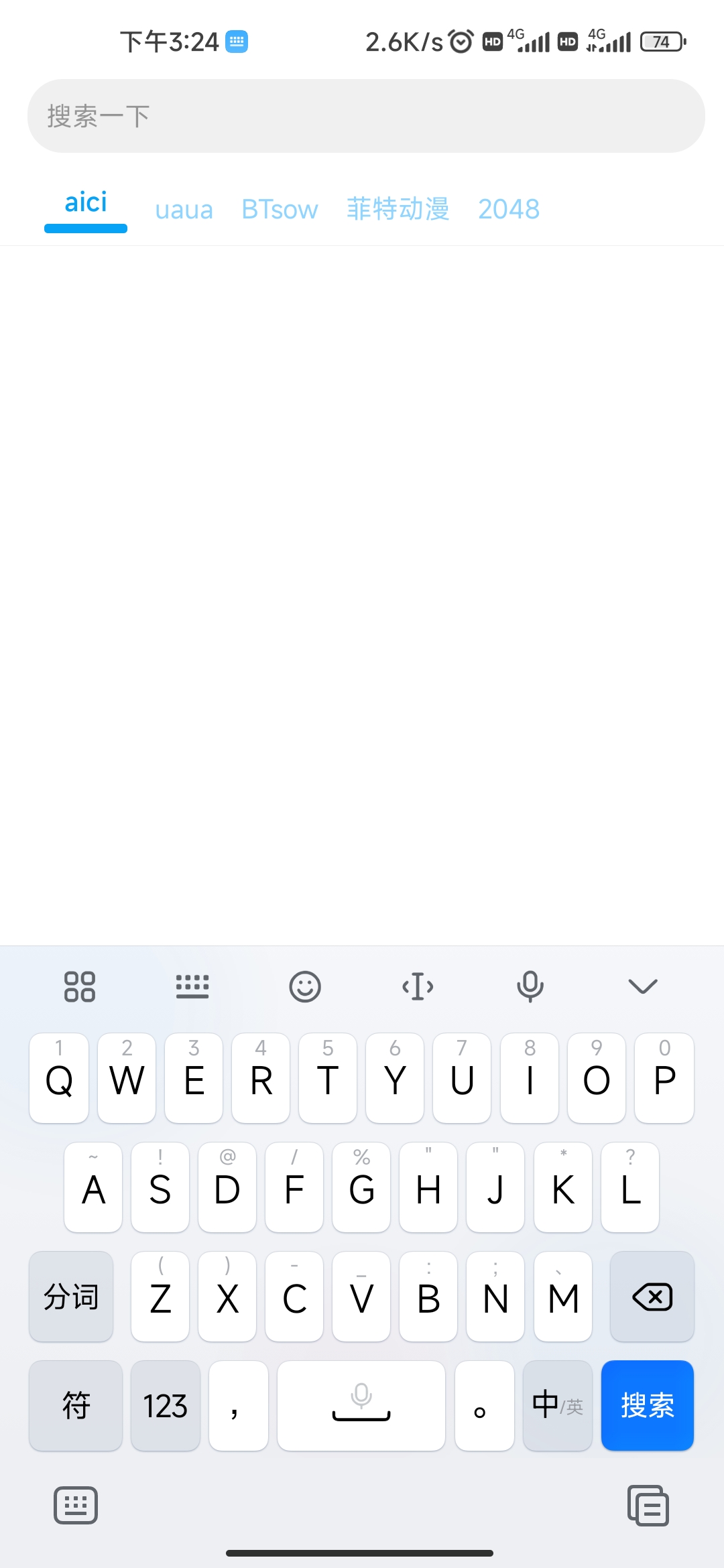
Task: Open the clipboard icon below keyboard
Action: coord(648,1506)
